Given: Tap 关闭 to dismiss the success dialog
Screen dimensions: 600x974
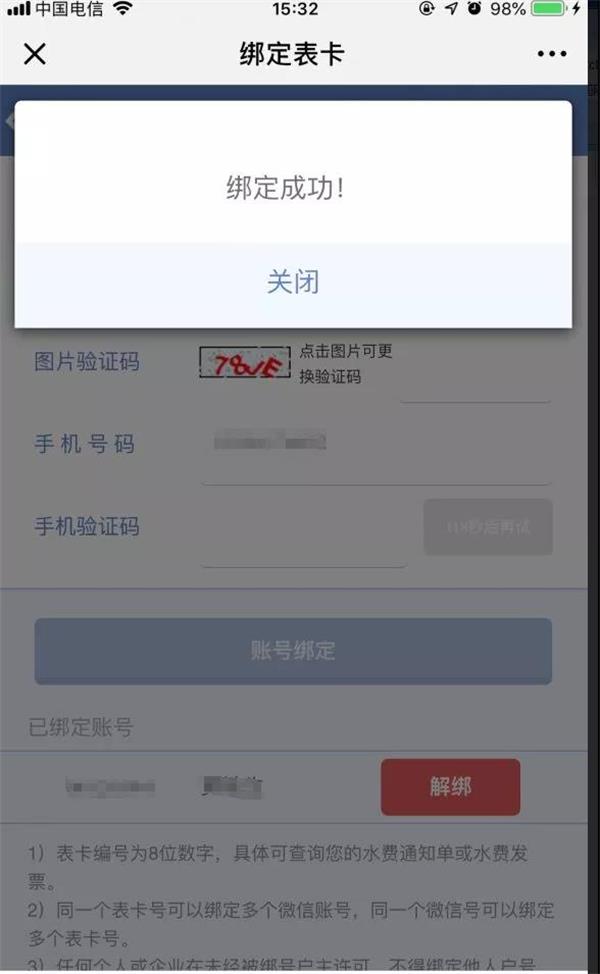Looking at the screenshot, I should pos(293,283).
